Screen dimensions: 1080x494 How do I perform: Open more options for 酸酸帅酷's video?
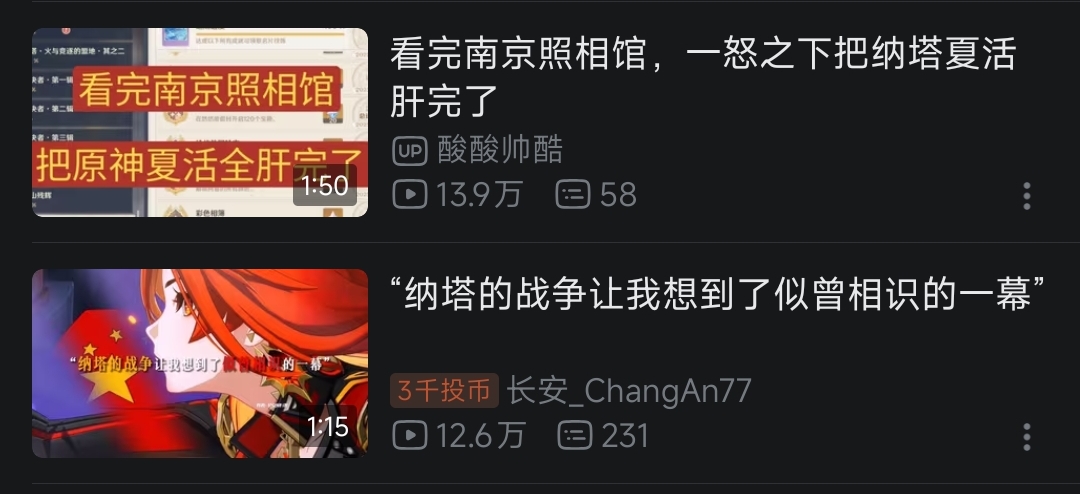[1026, 196]
